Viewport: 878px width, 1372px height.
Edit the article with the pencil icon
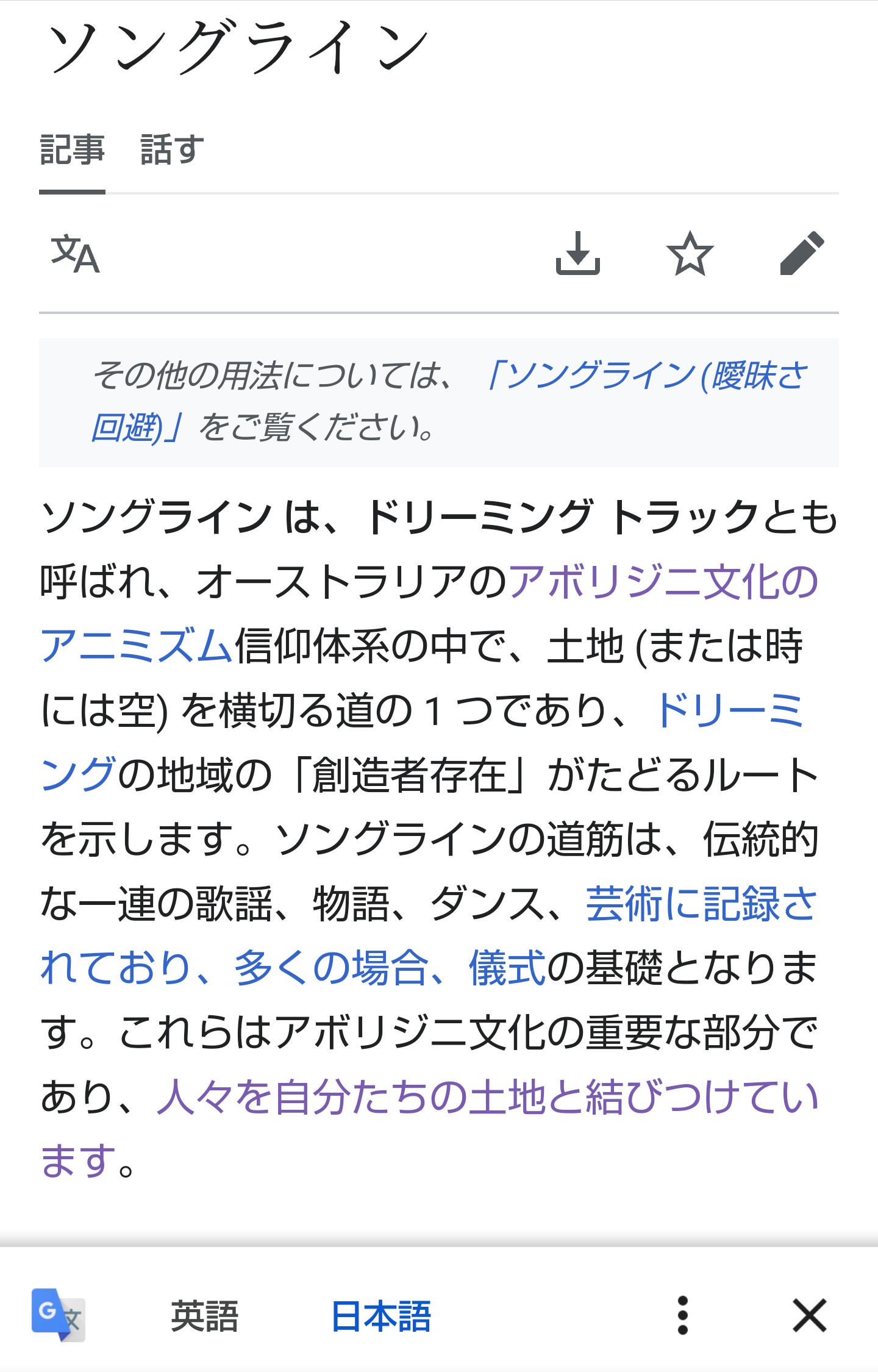pos(802,254)
